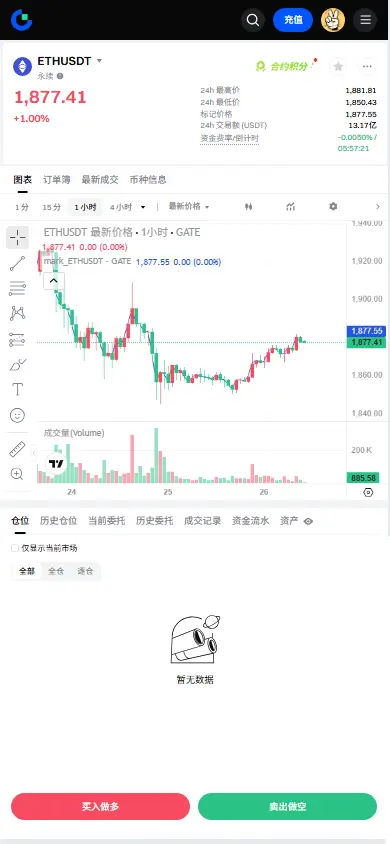Switch to the 最新成交 tab
The image size is (390, 844).
100,180
